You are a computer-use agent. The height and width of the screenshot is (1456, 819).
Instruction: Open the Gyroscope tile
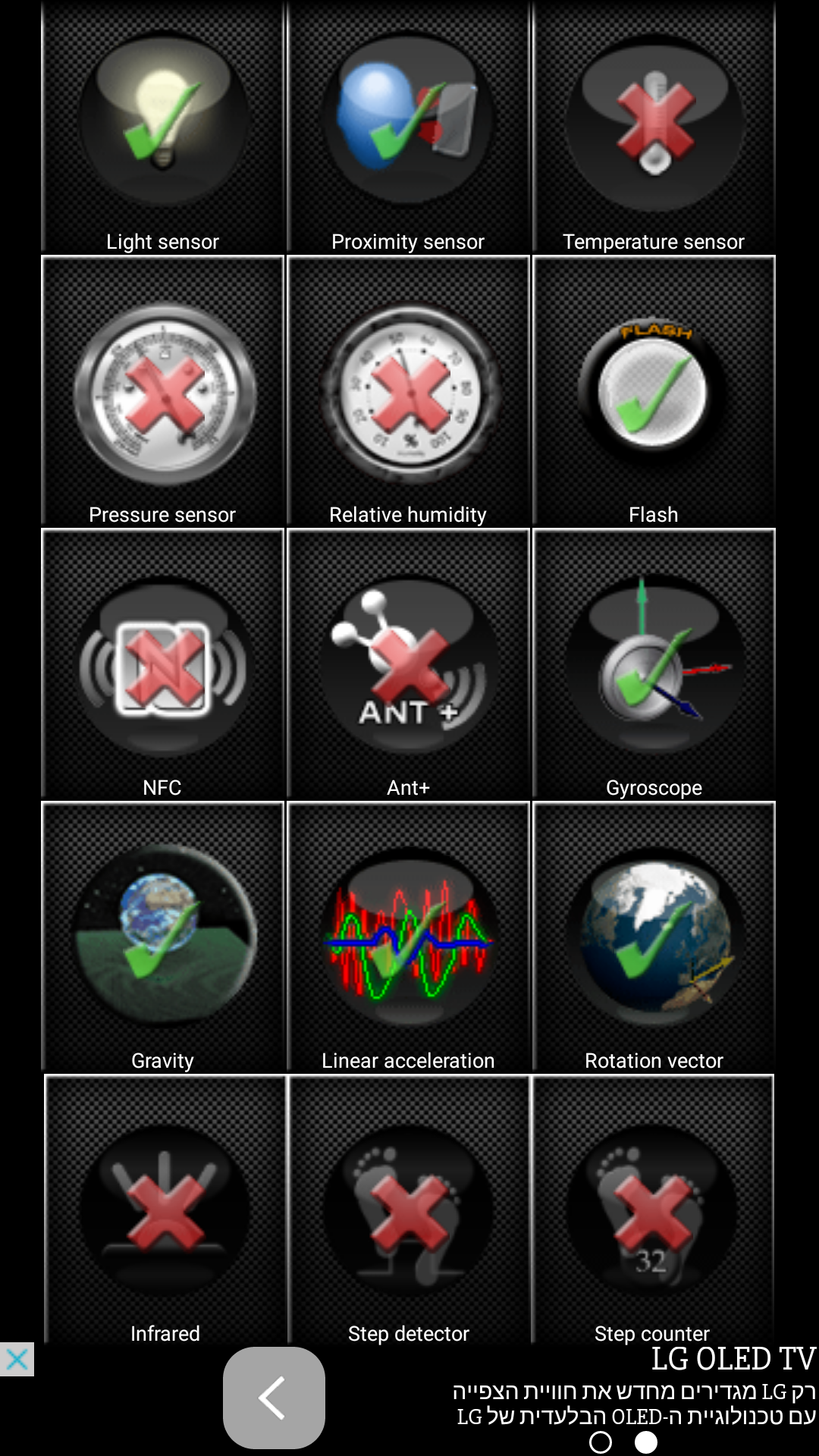click(654, 664)
